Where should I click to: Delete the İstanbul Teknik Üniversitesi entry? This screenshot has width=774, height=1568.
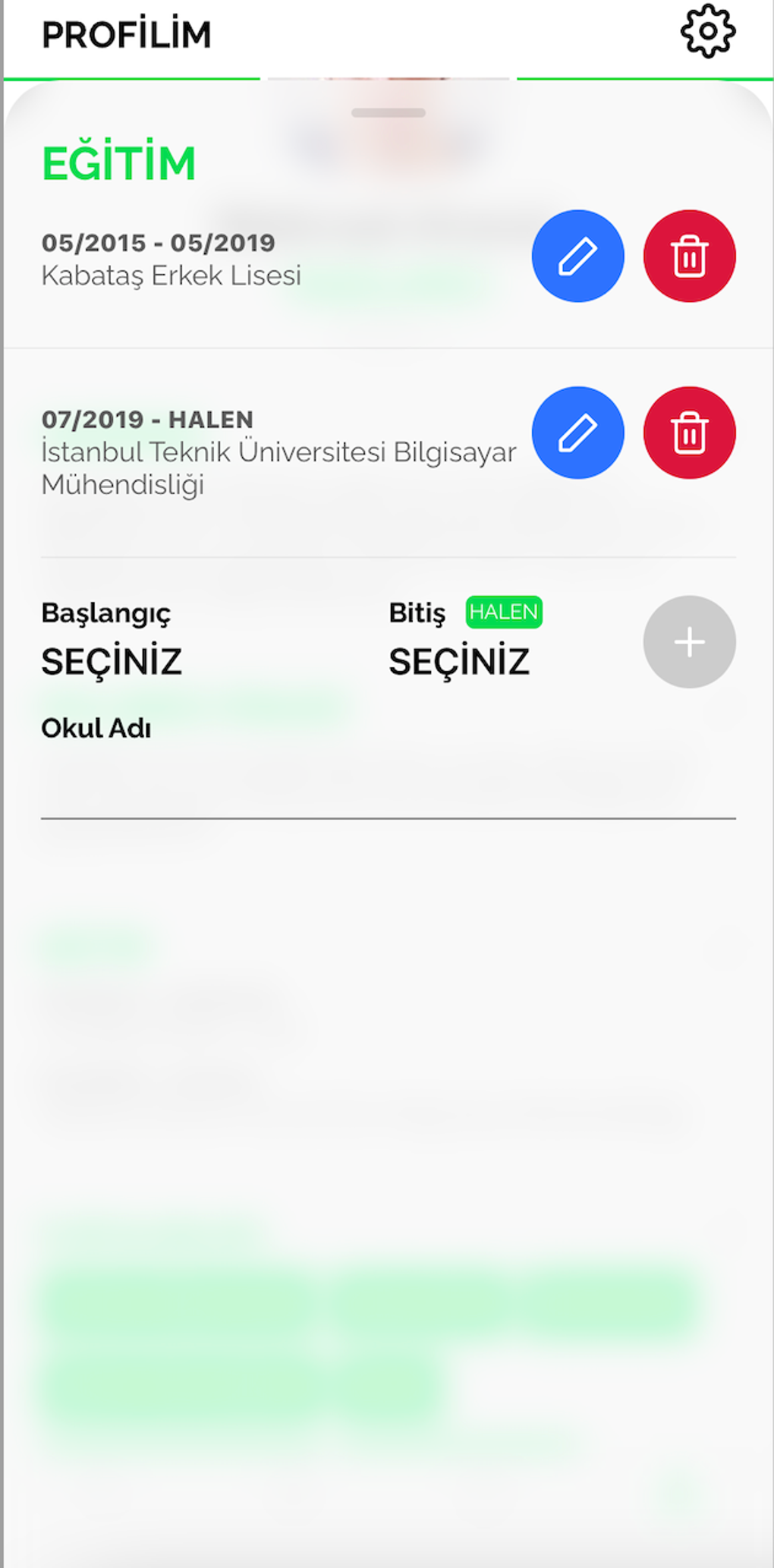689,433
